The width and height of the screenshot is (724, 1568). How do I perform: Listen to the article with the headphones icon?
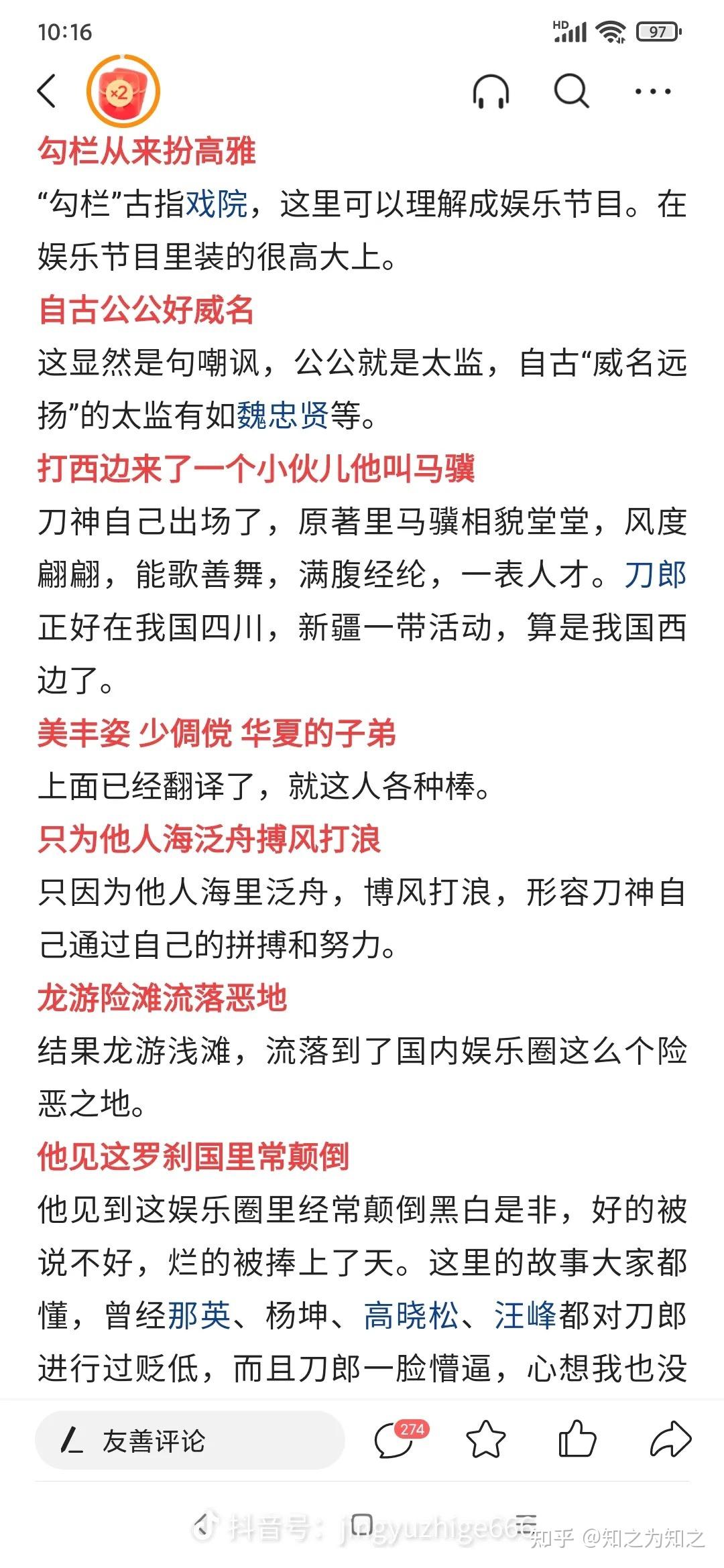pos(491,90)
